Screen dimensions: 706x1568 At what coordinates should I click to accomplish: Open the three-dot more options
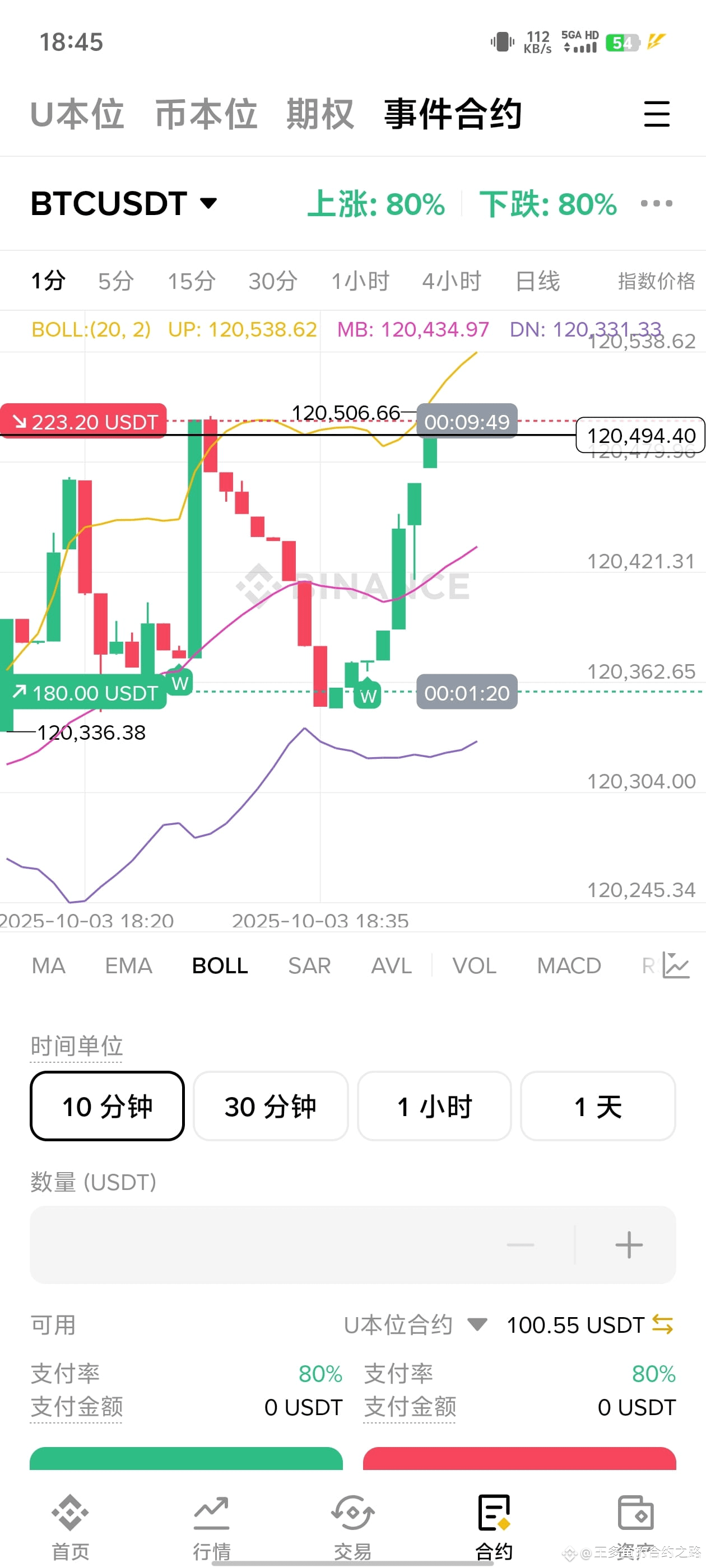(x=657, y=203)
